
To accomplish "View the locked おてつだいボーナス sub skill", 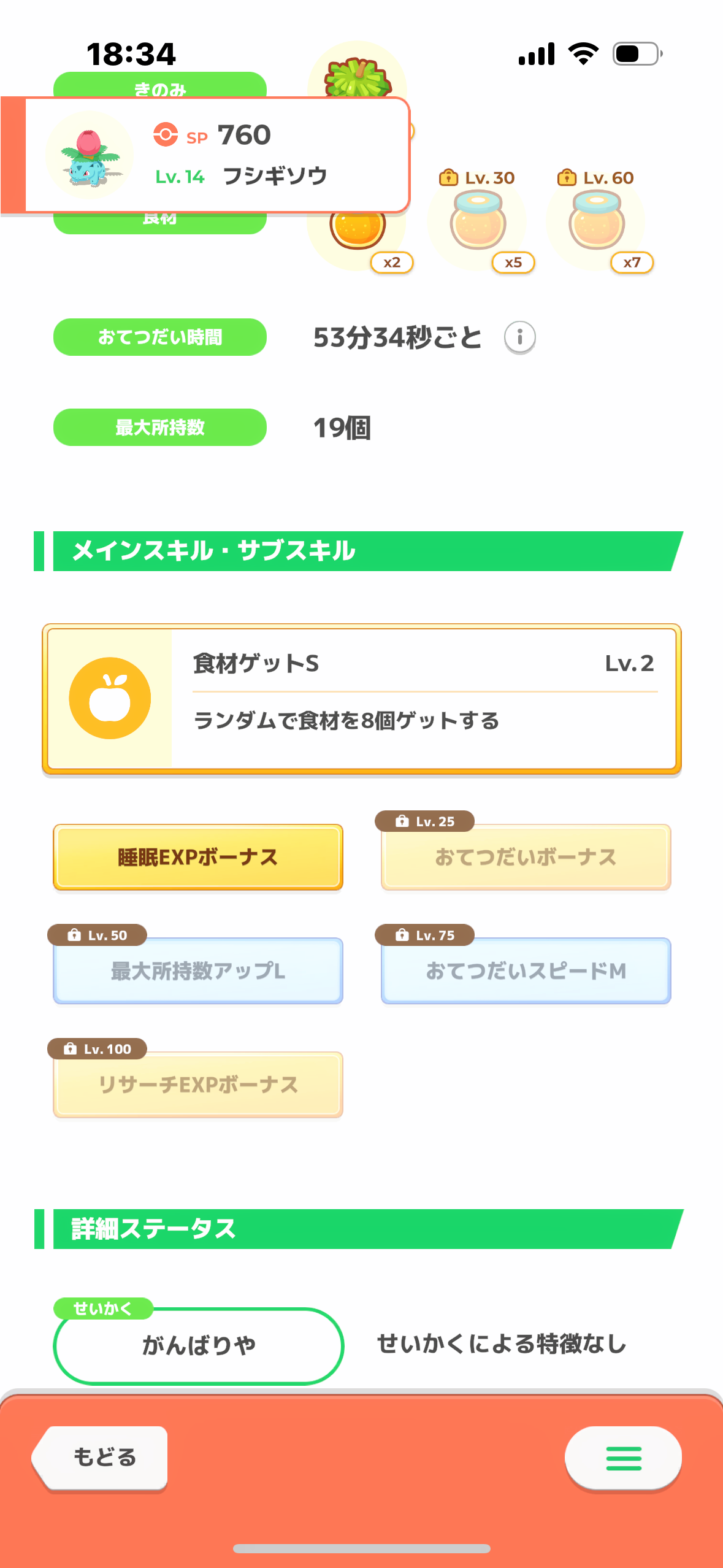I will click(526, 857).
